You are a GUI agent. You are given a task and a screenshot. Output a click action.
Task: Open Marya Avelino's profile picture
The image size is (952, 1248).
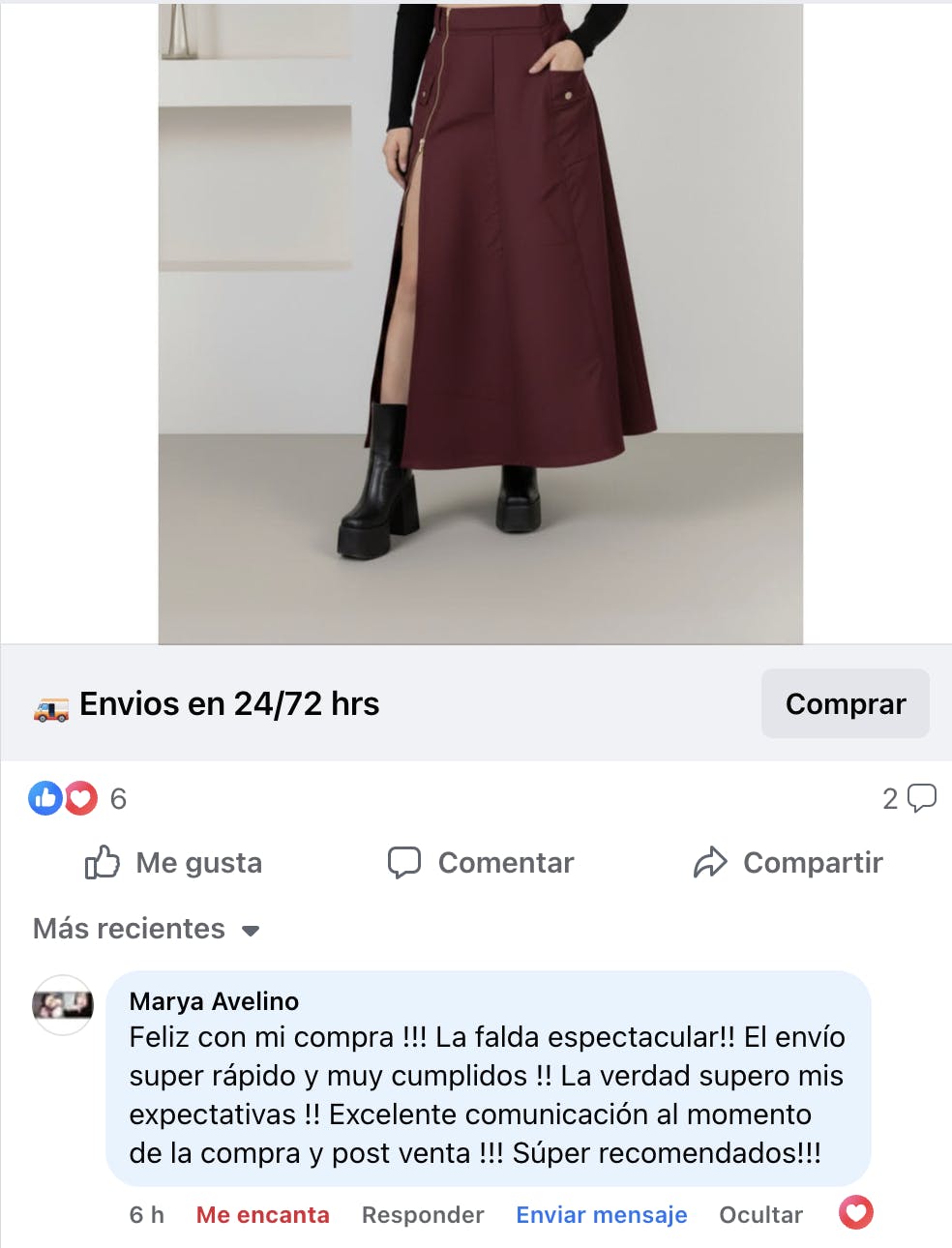[x=63, y=1005]
